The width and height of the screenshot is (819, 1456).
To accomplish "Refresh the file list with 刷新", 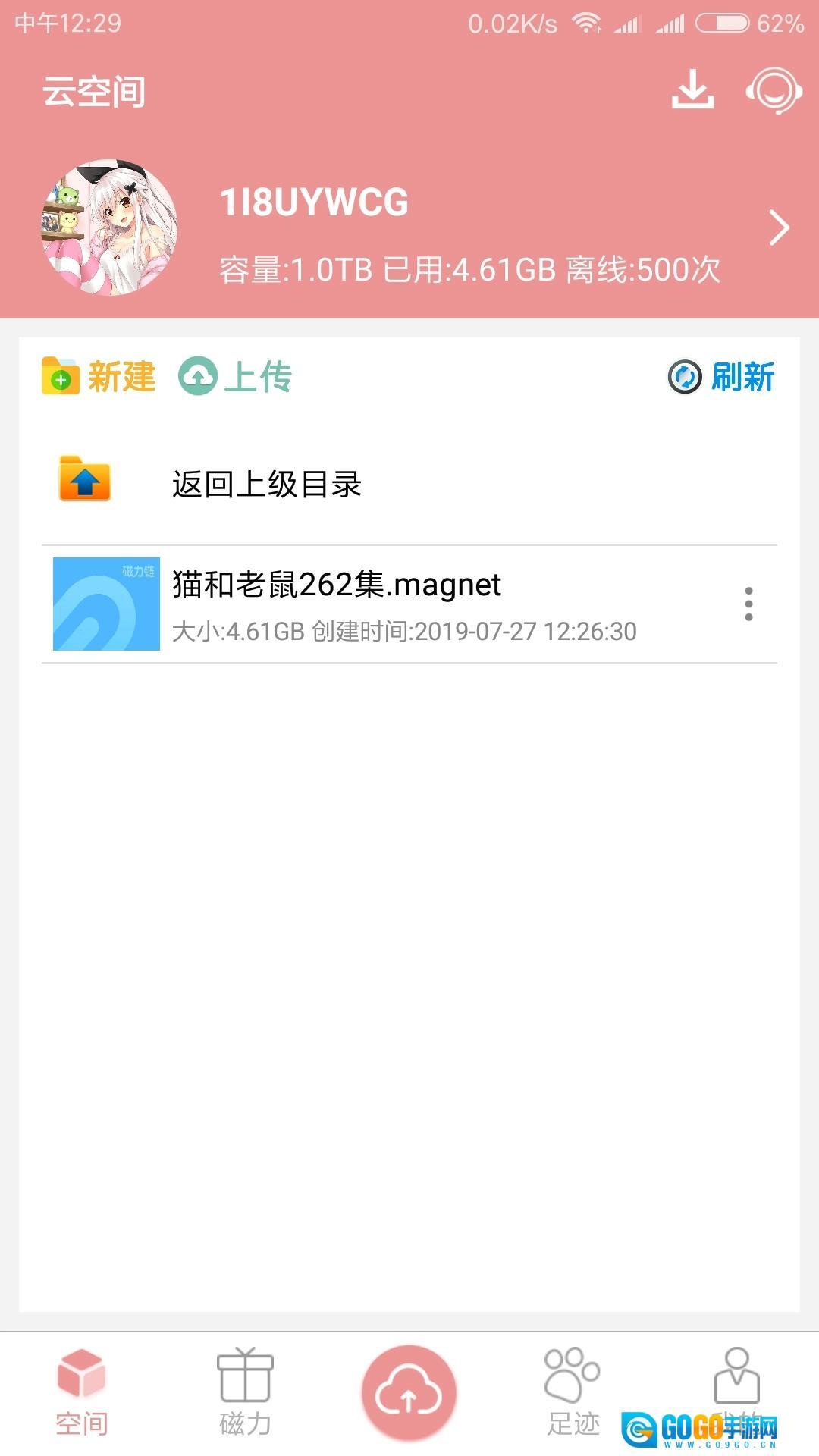I will [721, 377].
